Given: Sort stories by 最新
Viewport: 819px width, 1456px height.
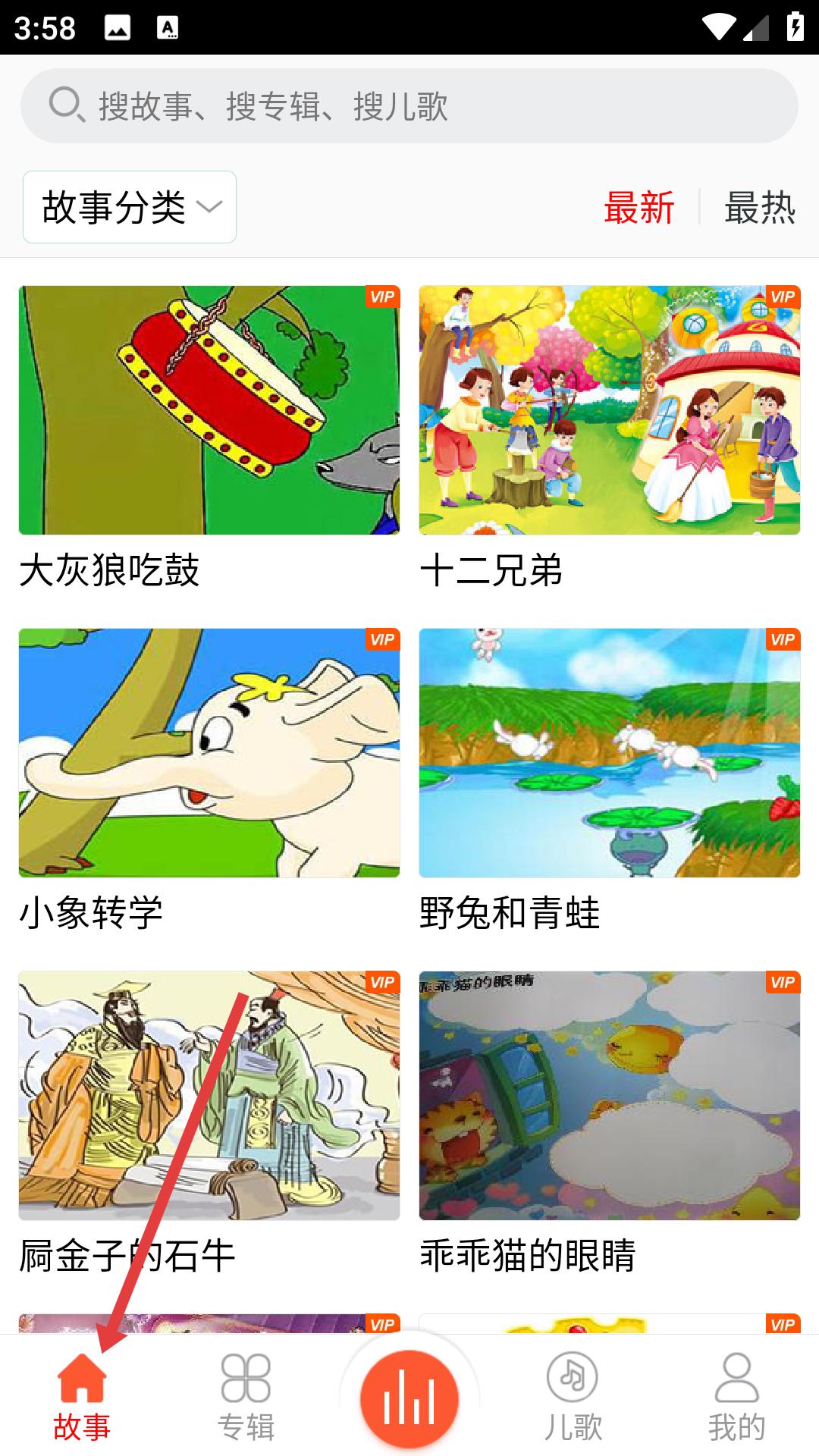Looking at the screenshot, I should tap(639, 207).
